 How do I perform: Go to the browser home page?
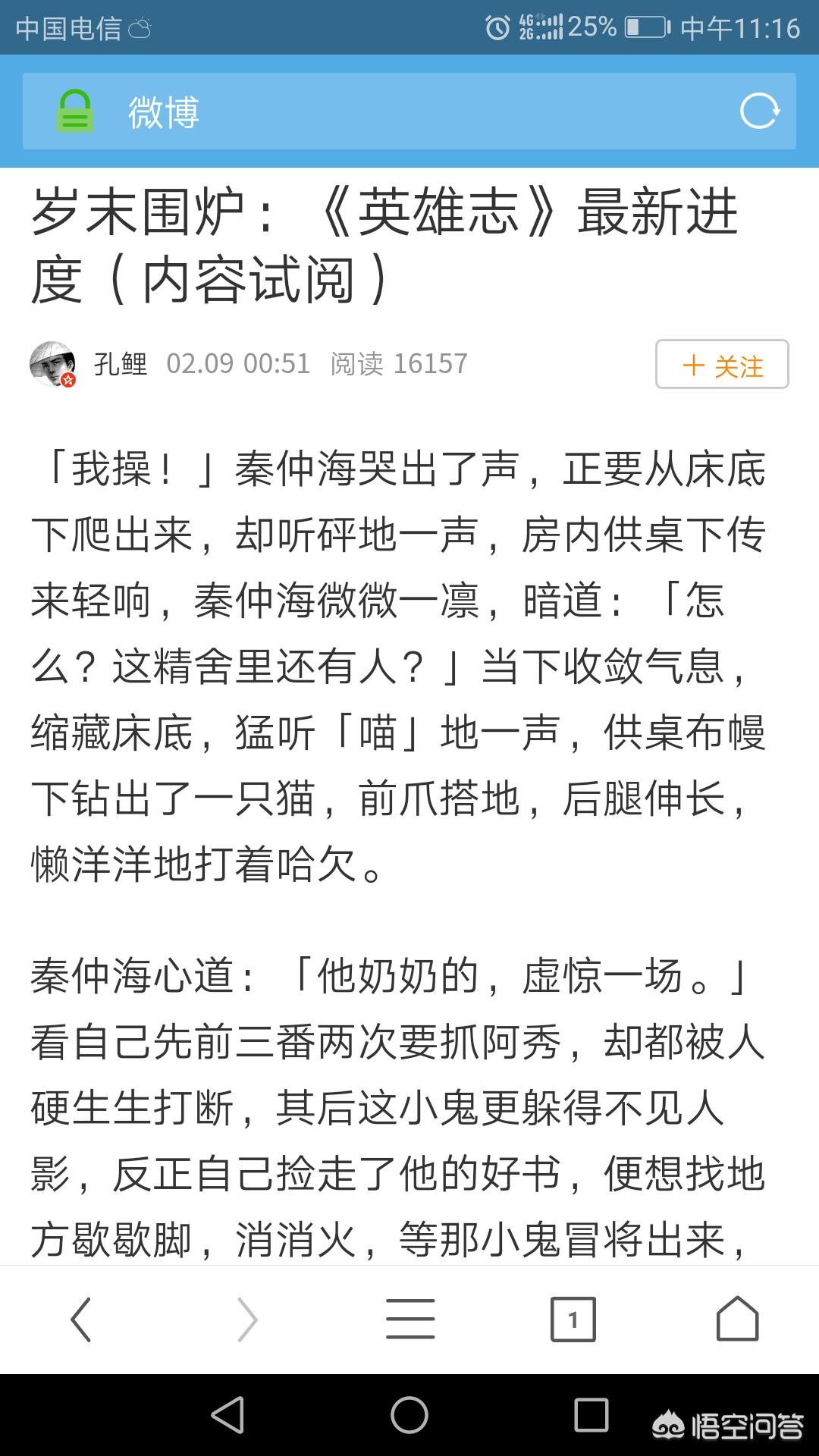point(737,1319)
